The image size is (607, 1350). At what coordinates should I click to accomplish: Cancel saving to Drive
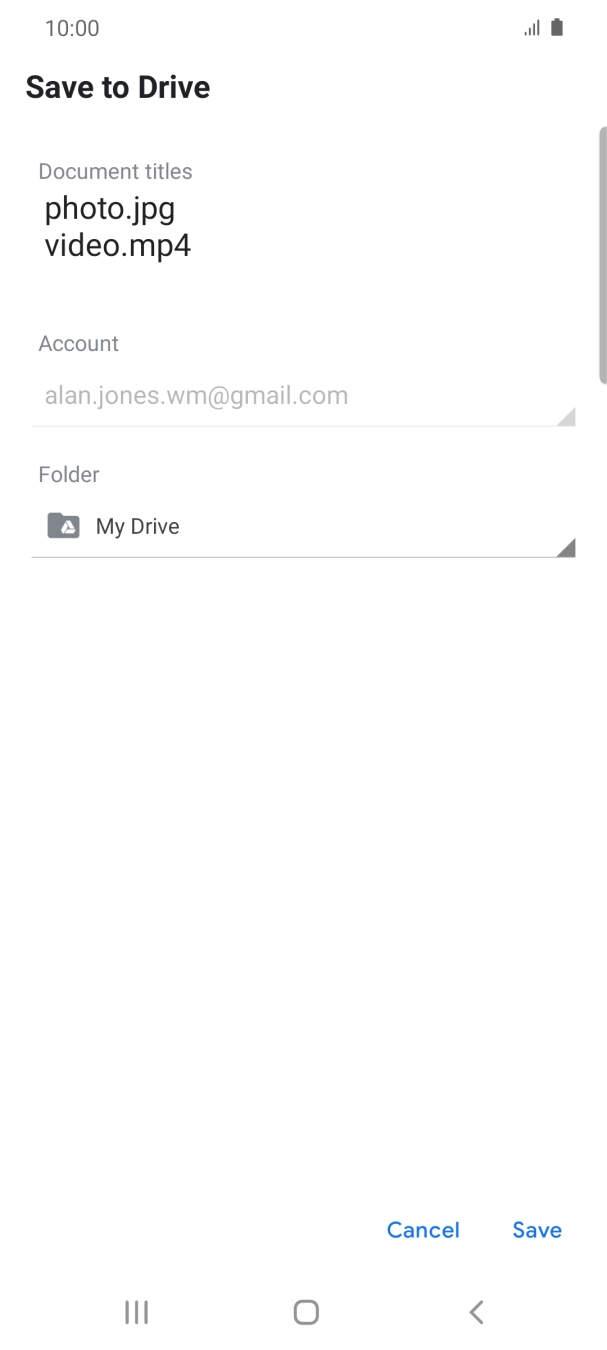423,1230
